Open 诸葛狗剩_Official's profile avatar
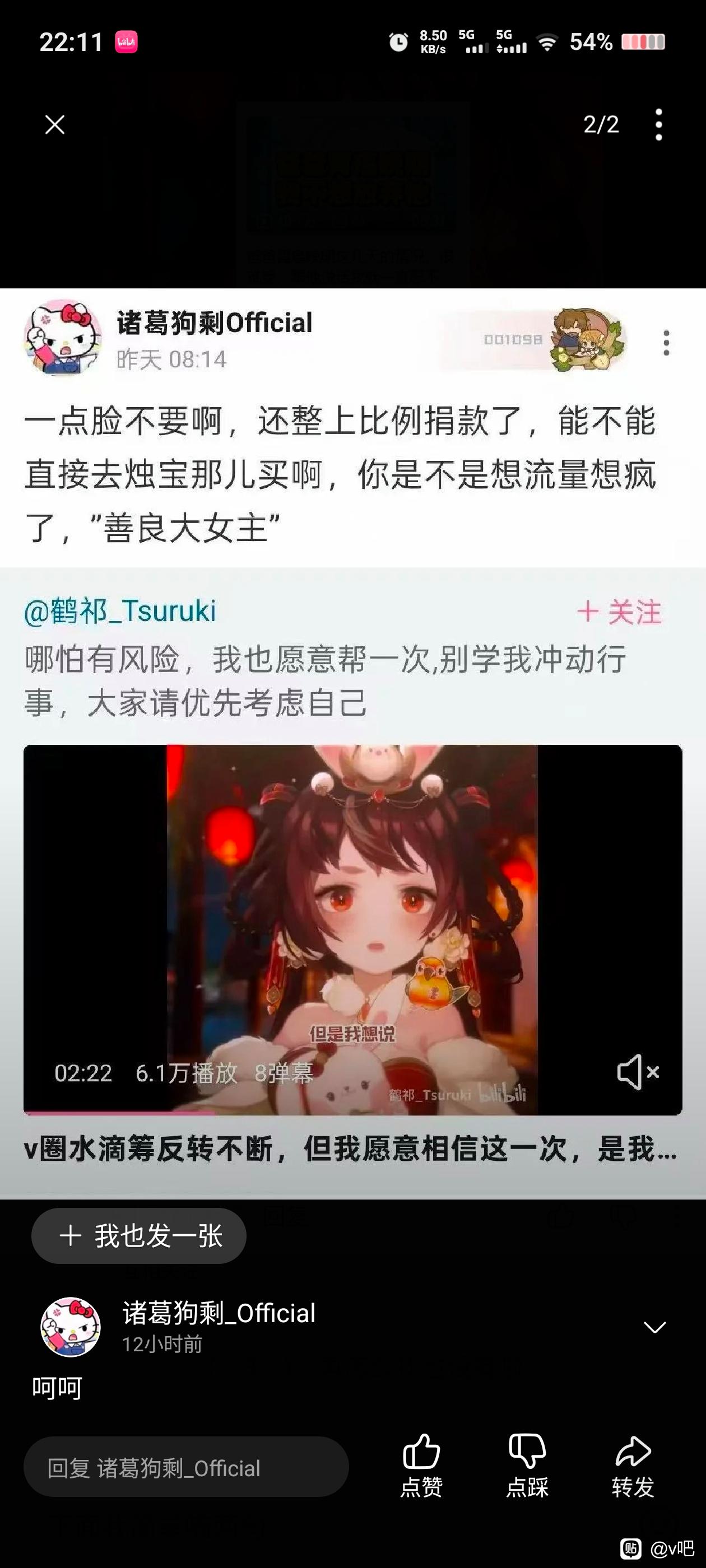706x1568 pixels. pos(71,1328)
